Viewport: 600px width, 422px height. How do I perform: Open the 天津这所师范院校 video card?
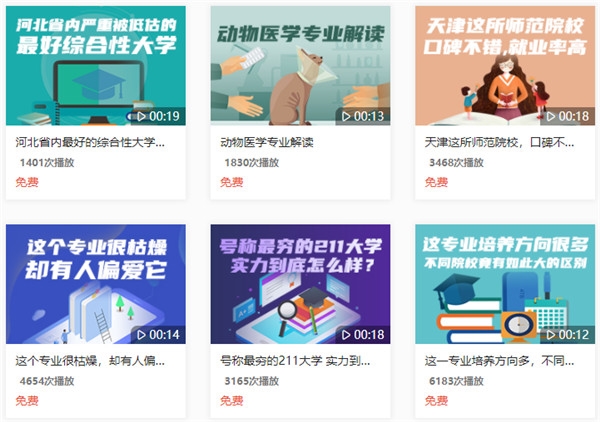pos(504,66)
